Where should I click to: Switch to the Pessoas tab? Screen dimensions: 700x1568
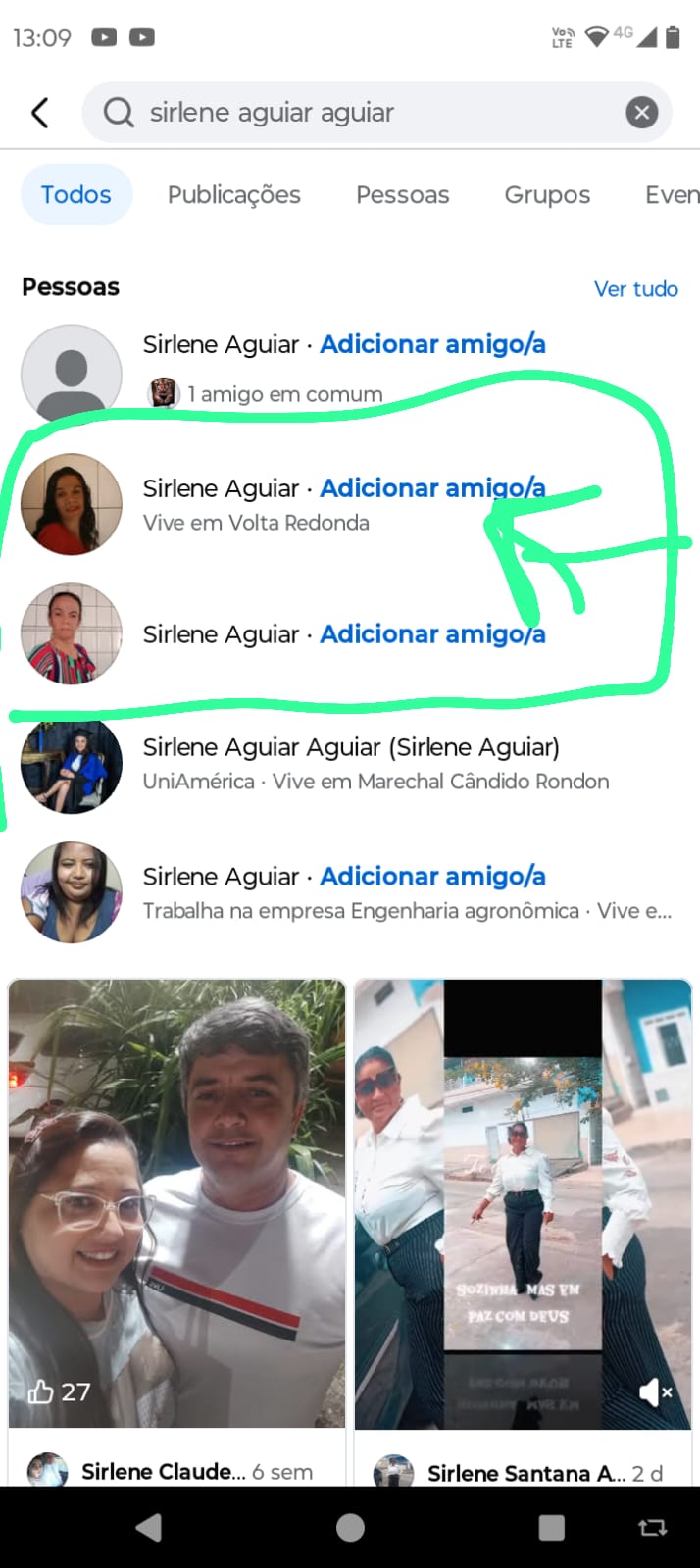[402, 194]
